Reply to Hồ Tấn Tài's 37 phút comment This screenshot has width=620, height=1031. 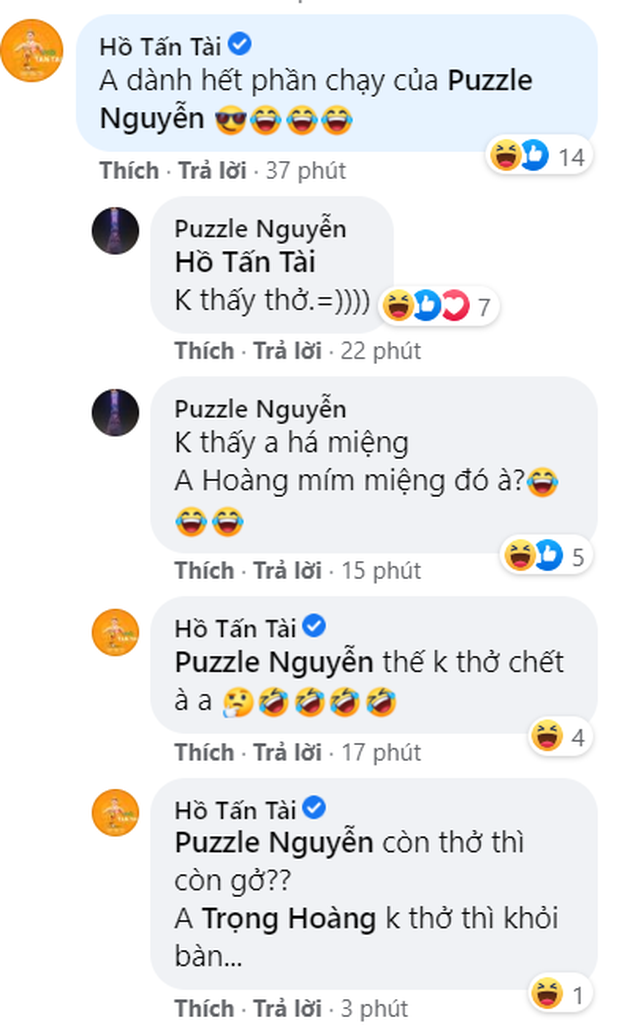tap(212, 171)
